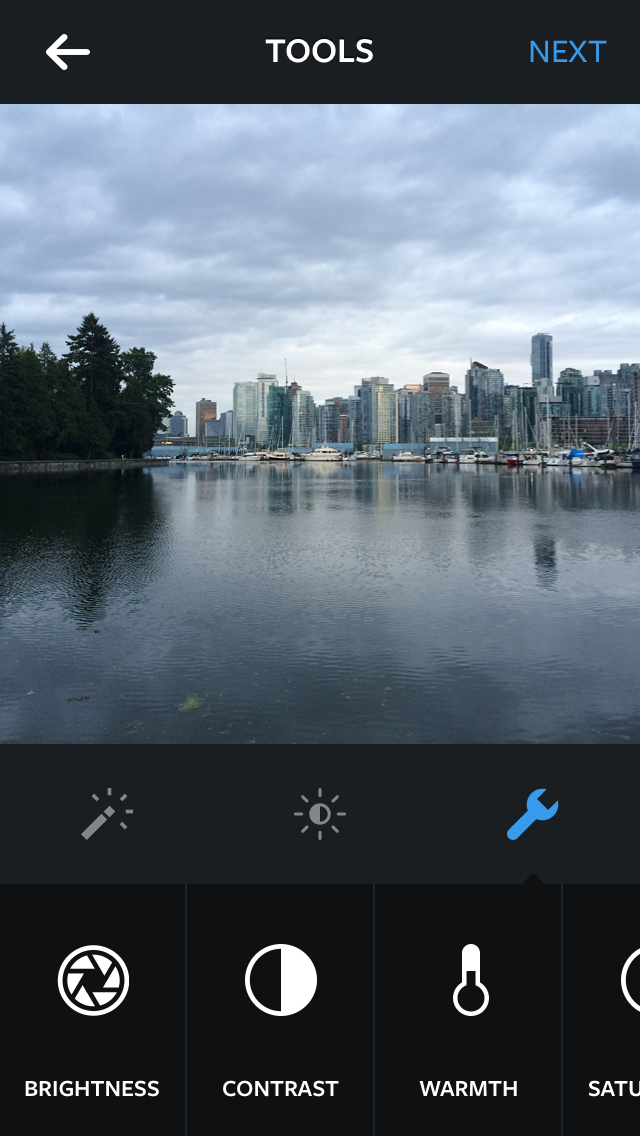640x1136 pixels.
Task: Open the Lux brightness sun tab
Action: pyautogui.click(x=320, y=814)
